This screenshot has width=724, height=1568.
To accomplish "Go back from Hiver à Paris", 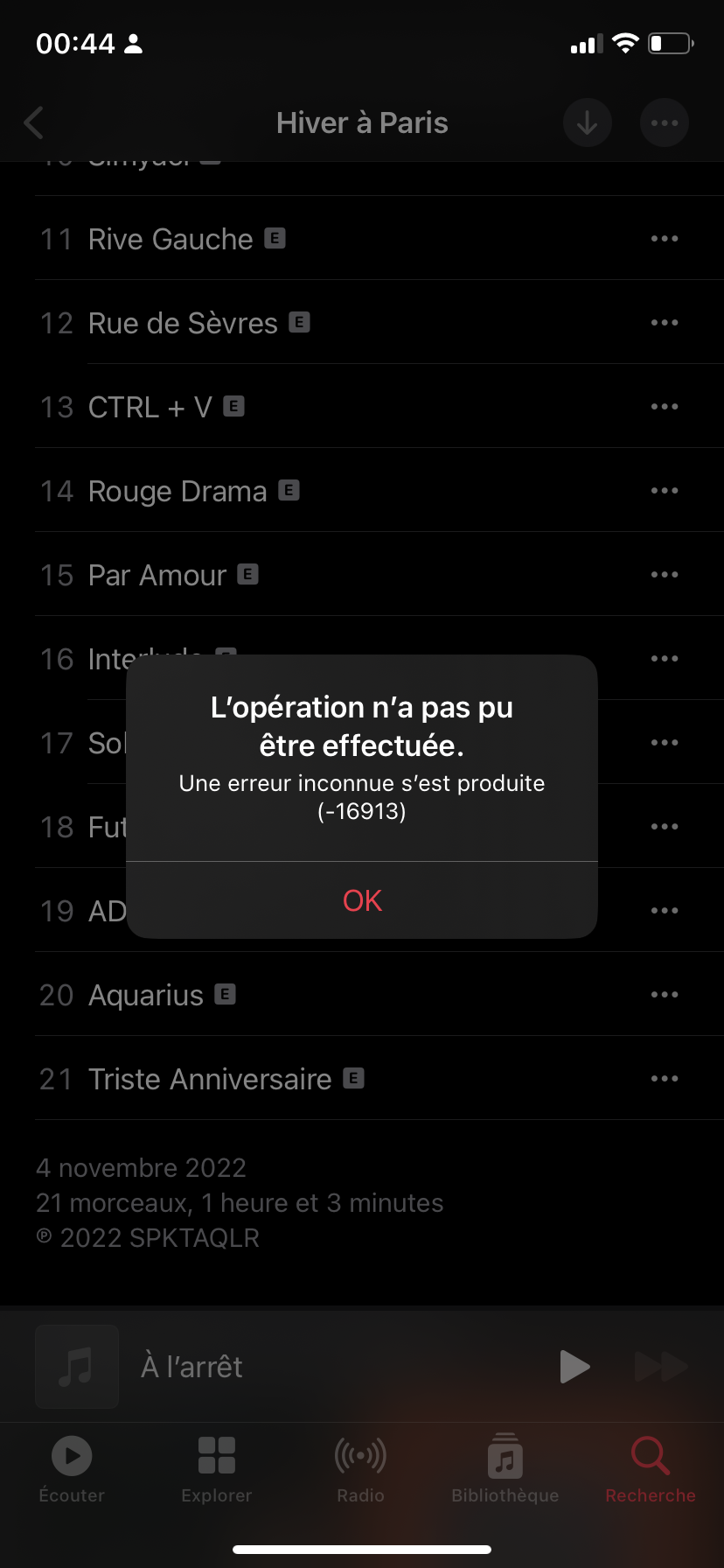I will (x=34, y=123).
